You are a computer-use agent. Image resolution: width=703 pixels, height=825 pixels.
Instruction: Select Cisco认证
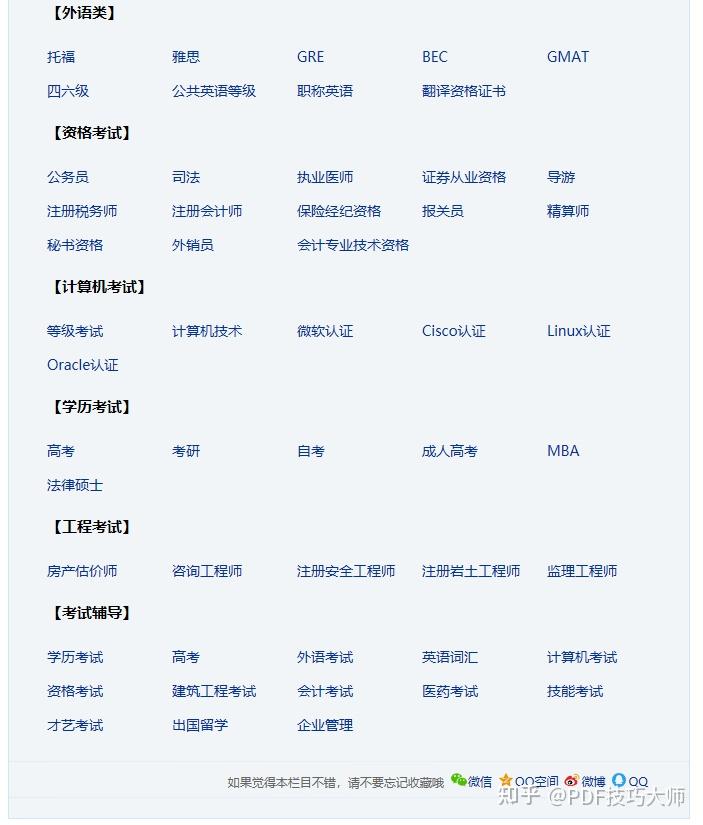tap(454, 331)
